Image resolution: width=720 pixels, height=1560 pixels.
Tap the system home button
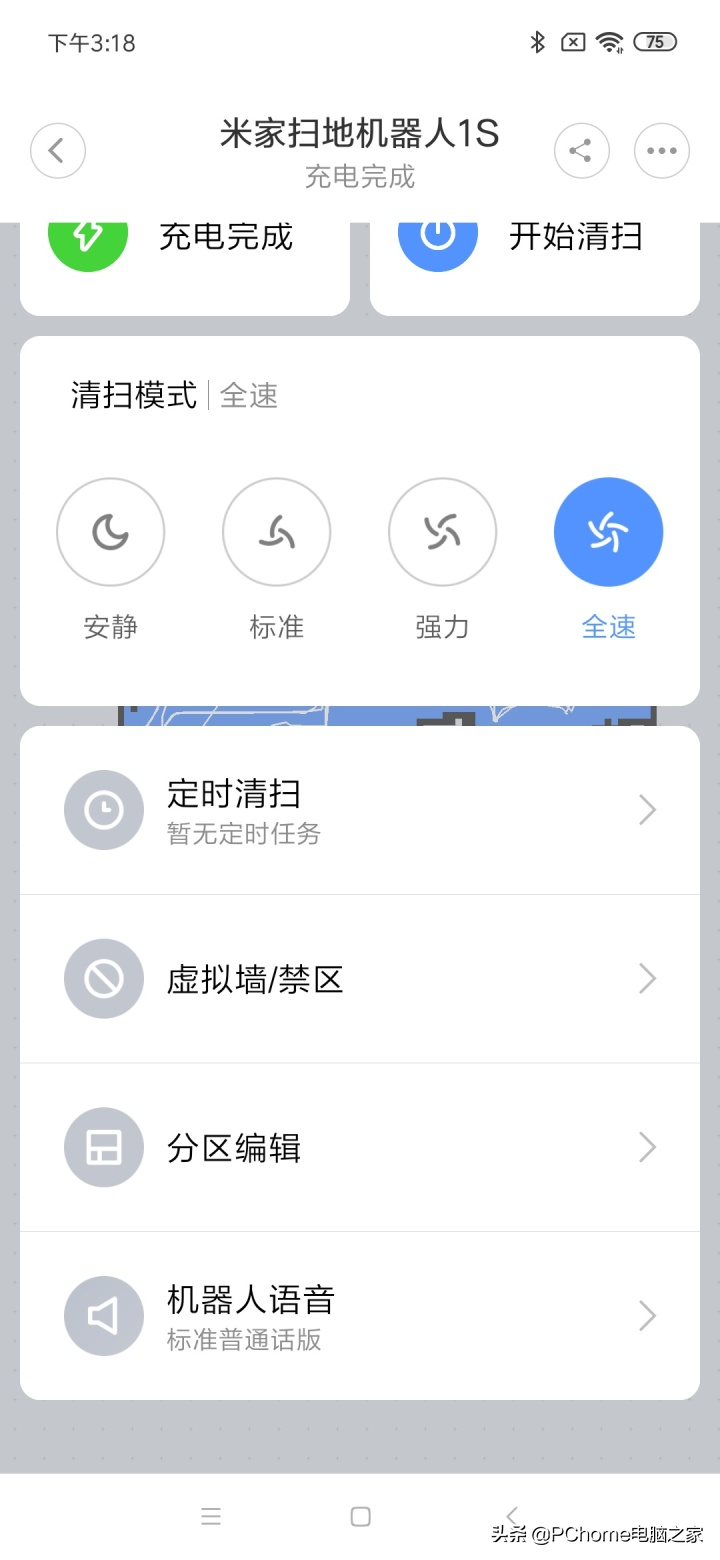(x=361, y=1516)
